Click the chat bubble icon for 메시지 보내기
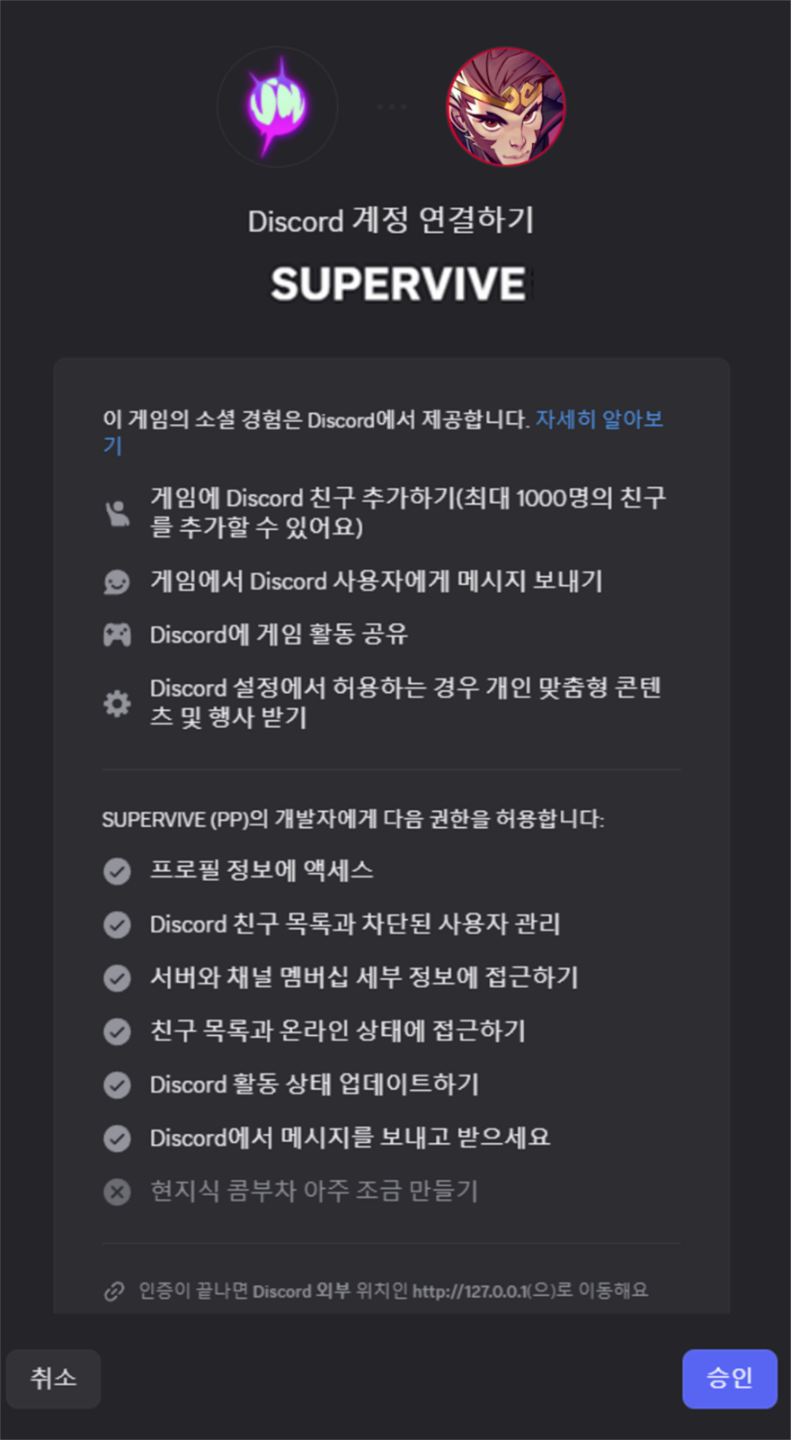This screenshot has width=792, height=1440. pyautogui.click(x=117, y=581)
